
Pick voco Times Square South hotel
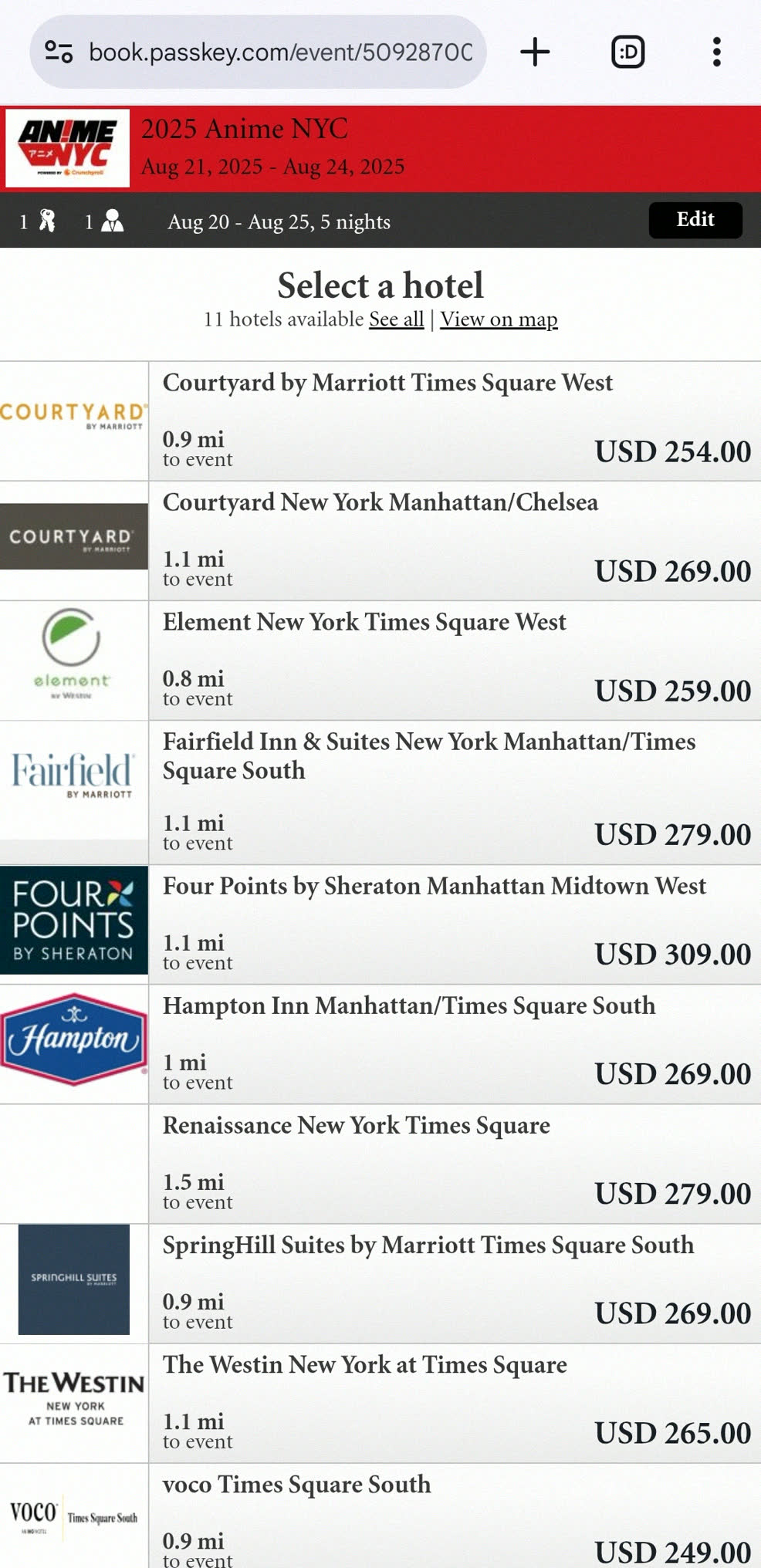pyautogui.click(x=296, y=1484)
